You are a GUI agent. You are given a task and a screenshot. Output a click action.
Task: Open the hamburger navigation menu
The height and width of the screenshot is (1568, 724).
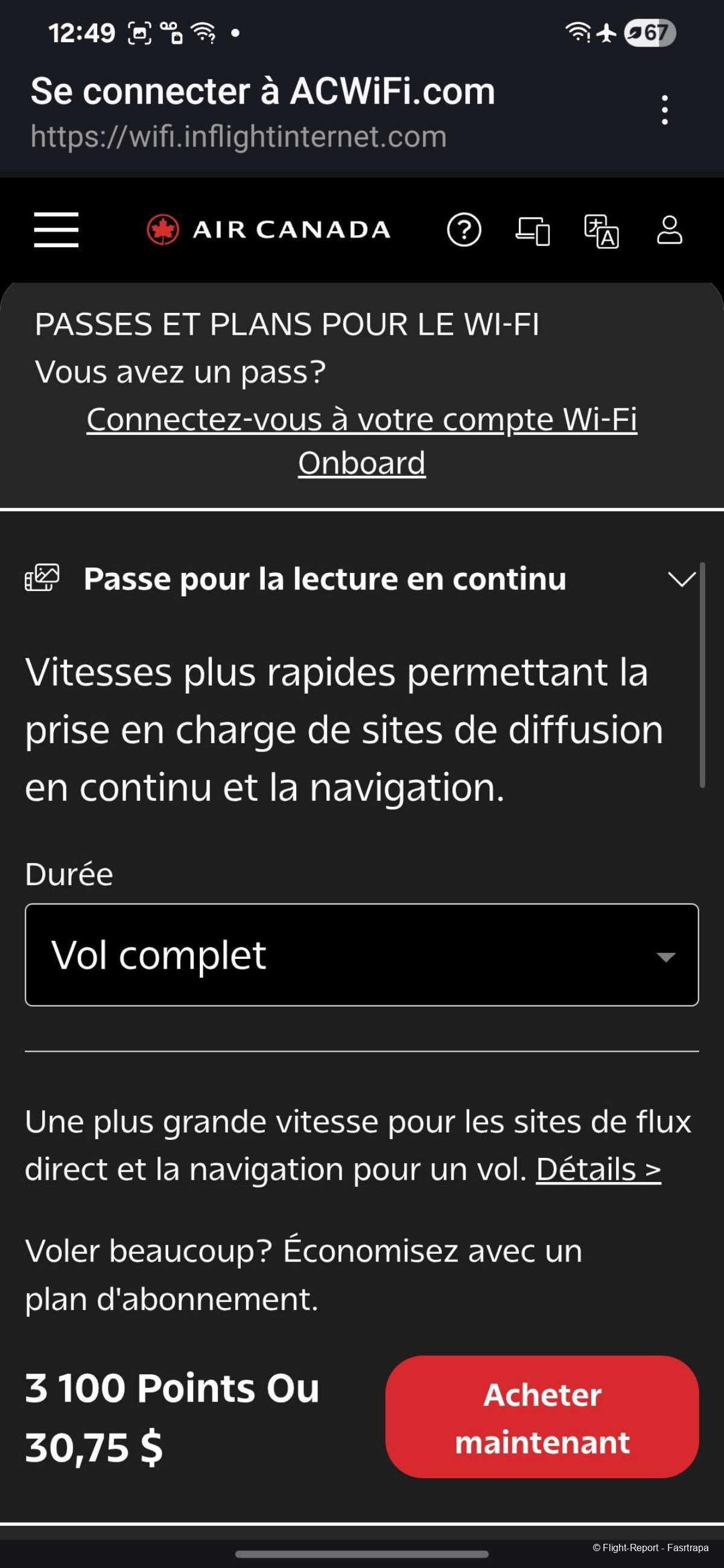[x=56, y=230]
